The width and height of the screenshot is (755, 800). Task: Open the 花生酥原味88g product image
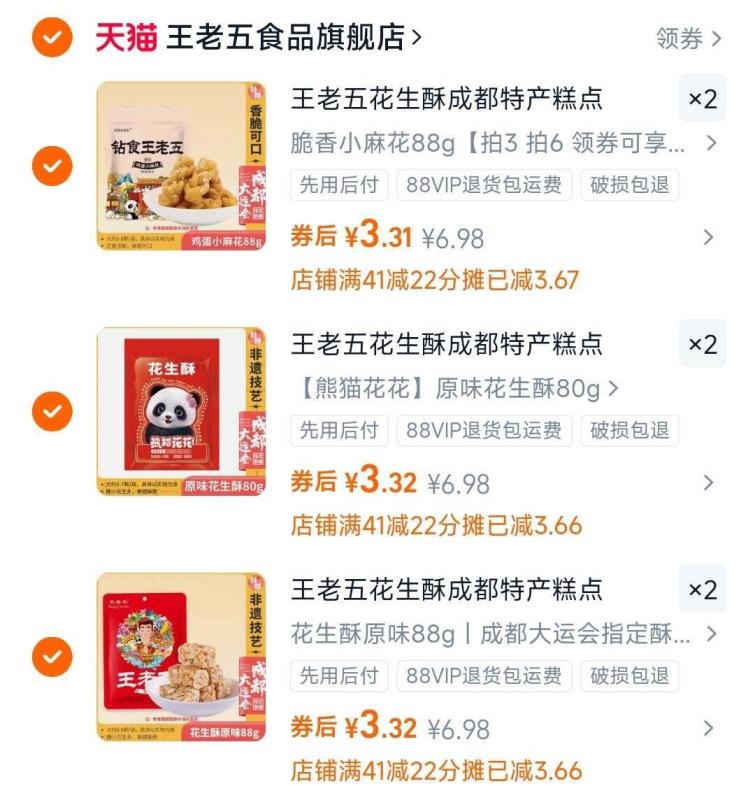point(181,657)
